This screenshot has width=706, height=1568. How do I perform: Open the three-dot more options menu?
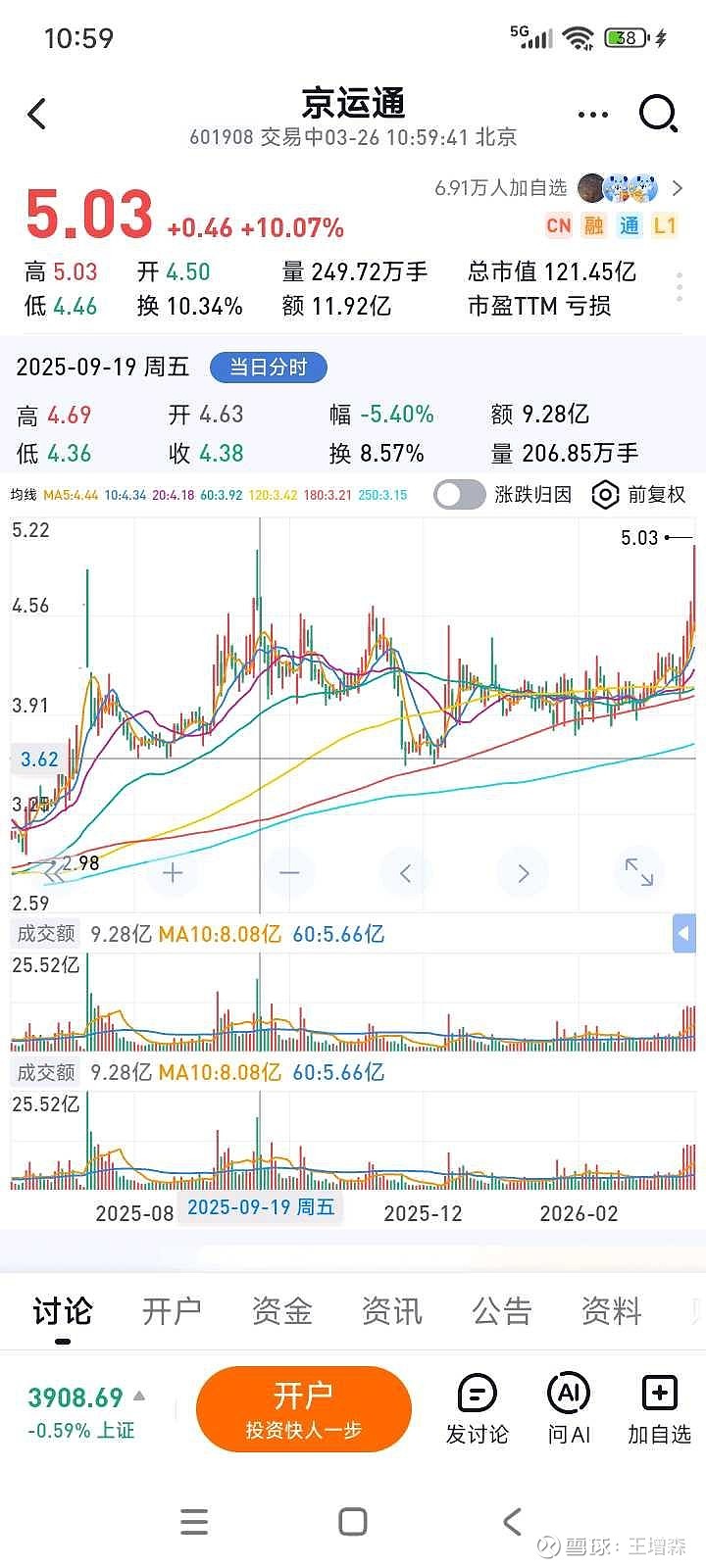(592, 115)
